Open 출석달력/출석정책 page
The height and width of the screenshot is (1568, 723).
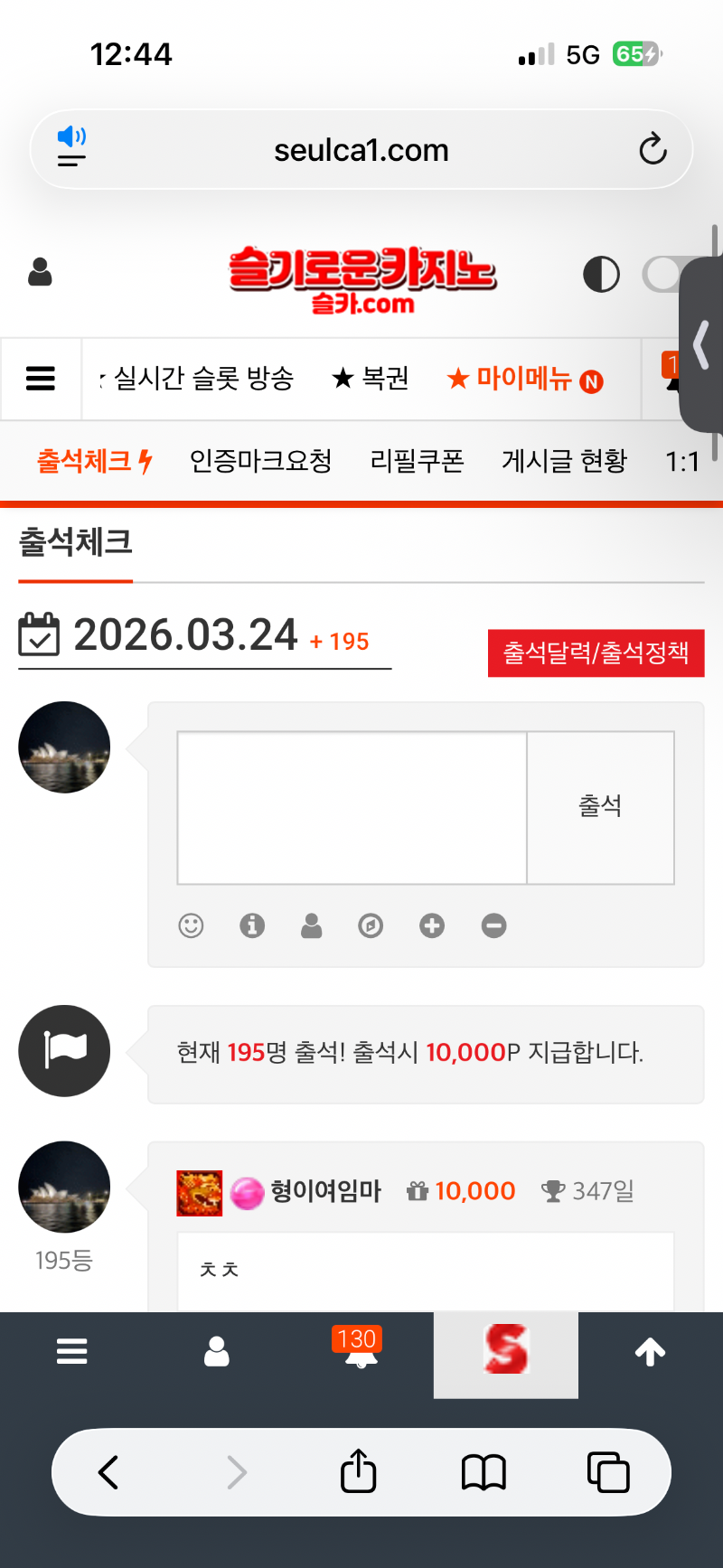tap(596, 653)
